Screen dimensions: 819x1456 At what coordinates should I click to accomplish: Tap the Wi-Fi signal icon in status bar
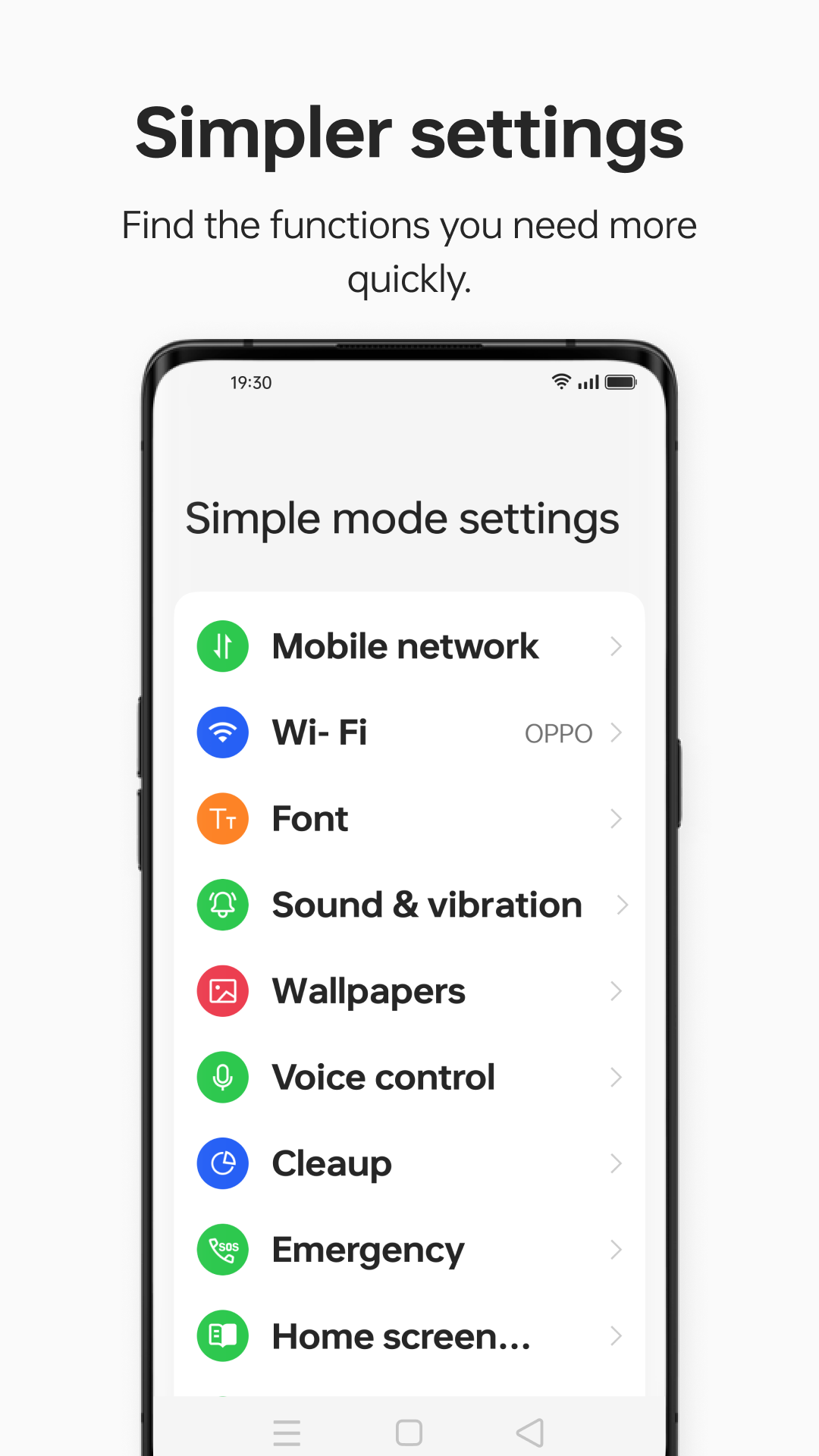(560, 382)
